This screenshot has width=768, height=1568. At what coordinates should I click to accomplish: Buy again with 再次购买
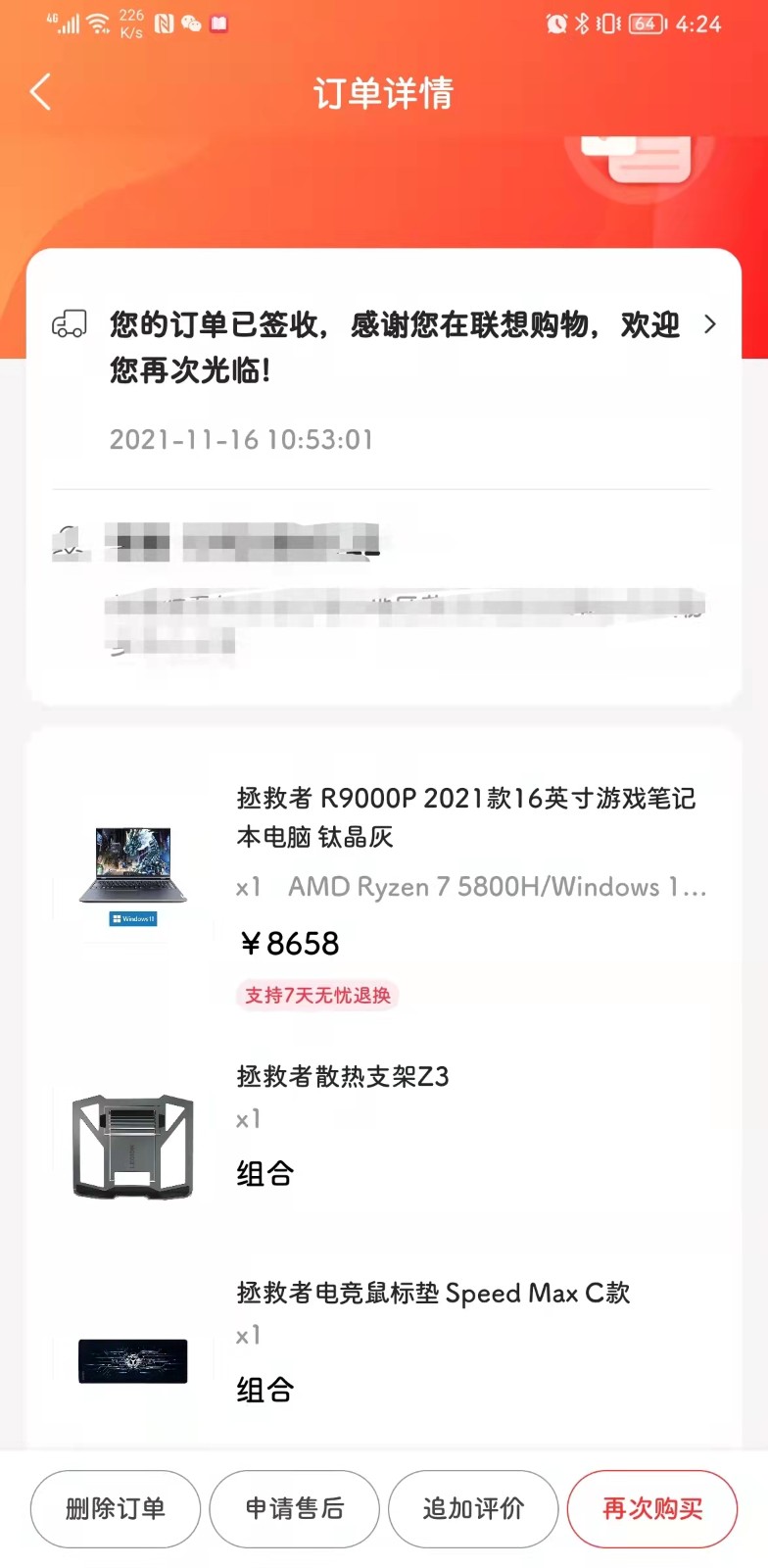click(x=652, y=1508)
